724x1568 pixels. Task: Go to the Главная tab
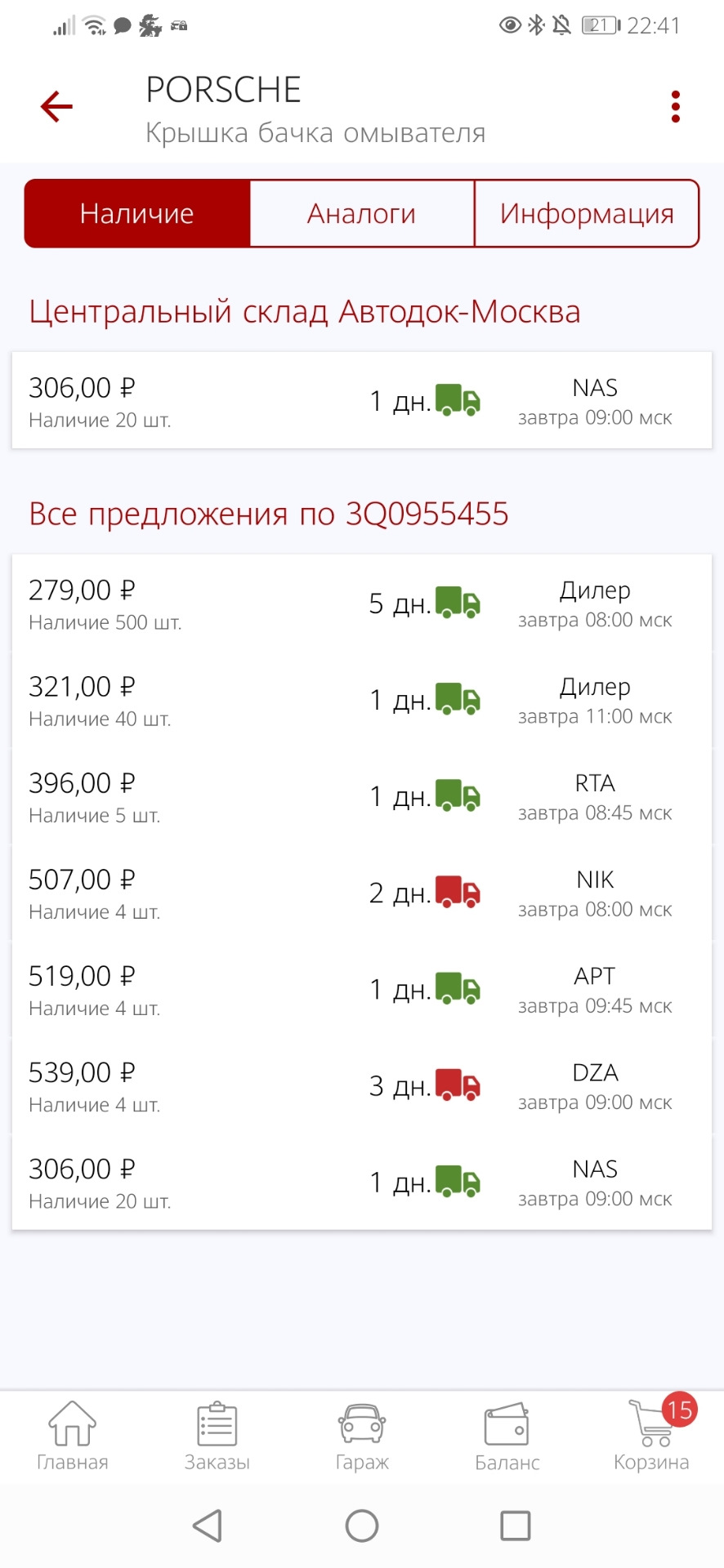tap(72, 1436)
